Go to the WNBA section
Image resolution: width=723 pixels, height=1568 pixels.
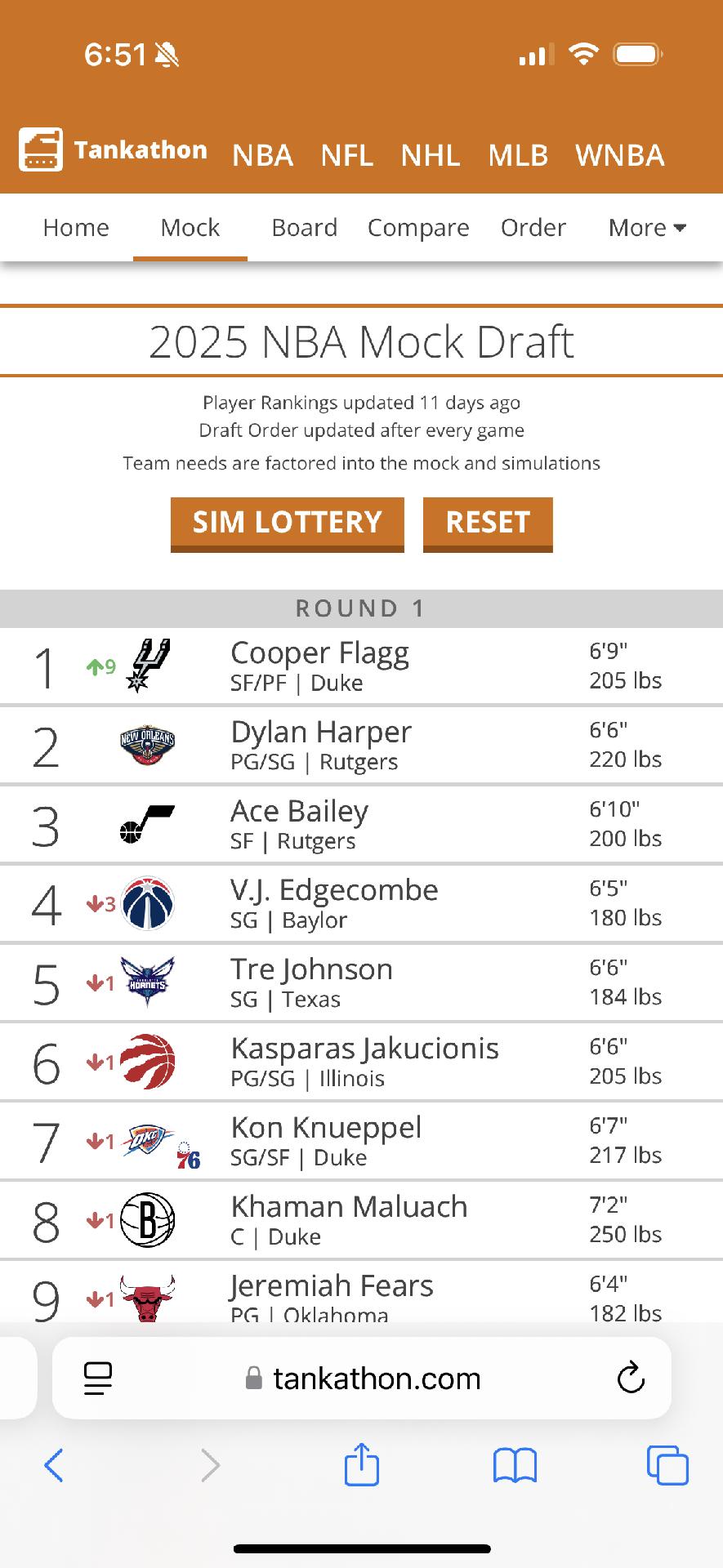tap(619, 155)
